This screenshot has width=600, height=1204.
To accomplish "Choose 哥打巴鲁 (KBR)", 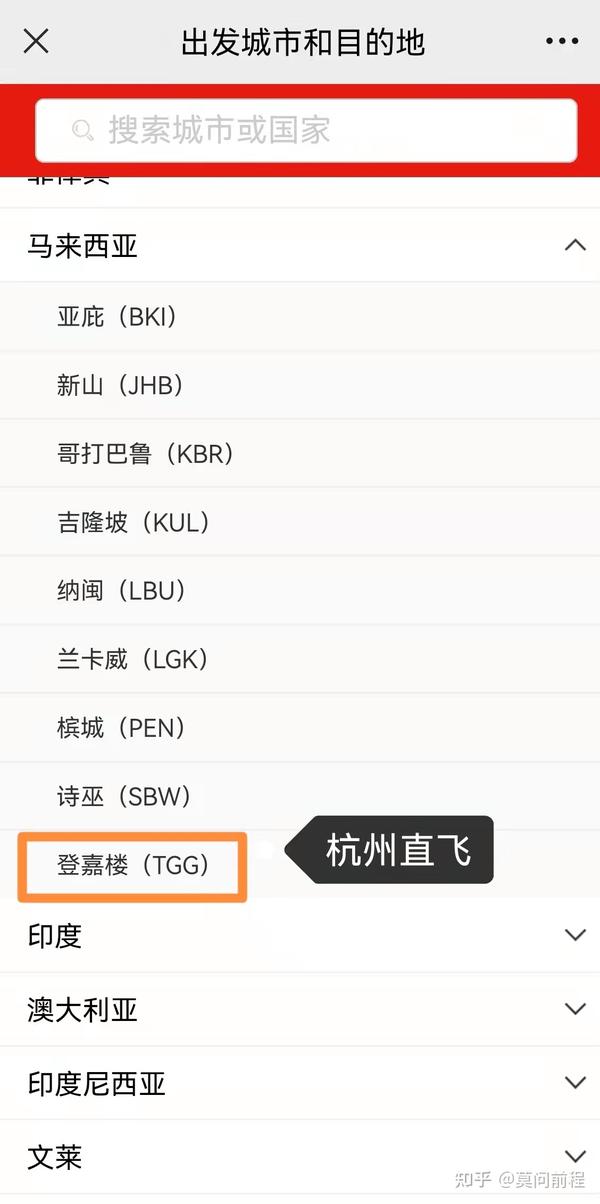I will (x=300, y=454).
